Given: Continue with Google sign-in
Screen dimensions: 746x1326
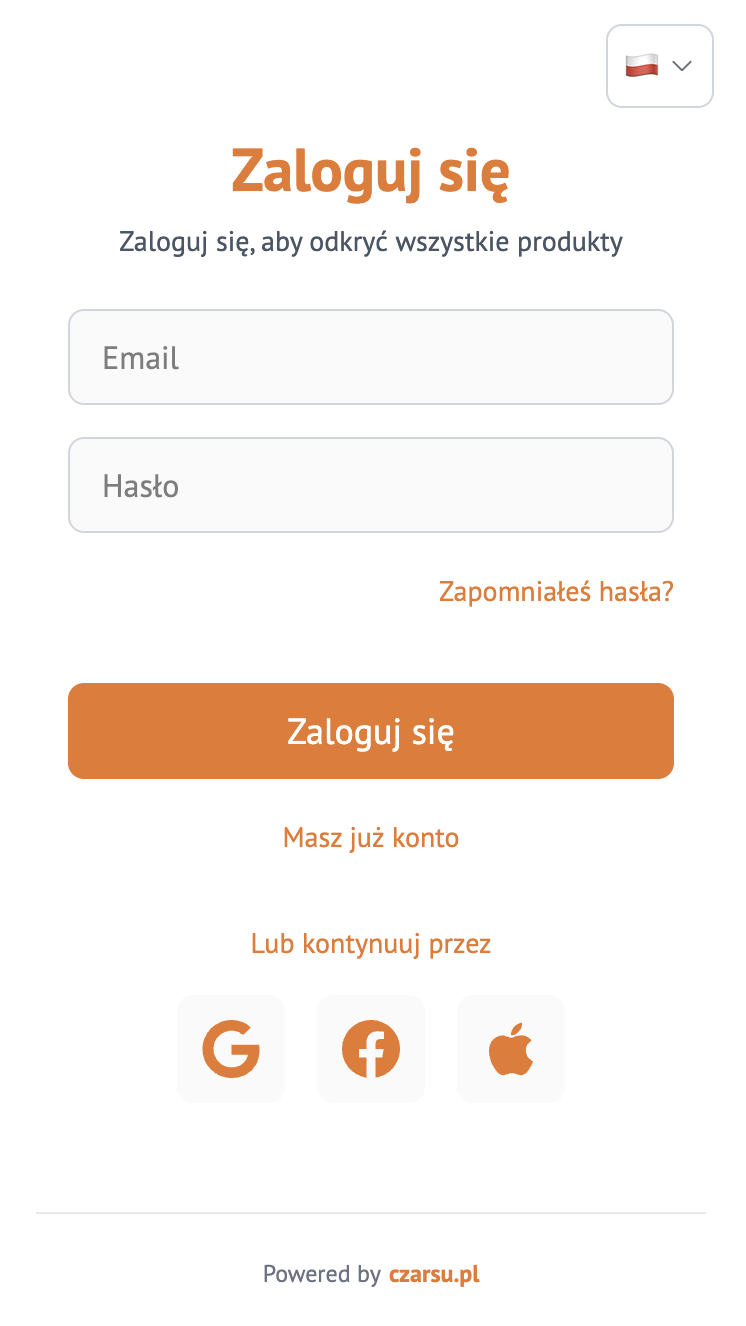Looking at the screenshot, I should [x=231, y=1049].
